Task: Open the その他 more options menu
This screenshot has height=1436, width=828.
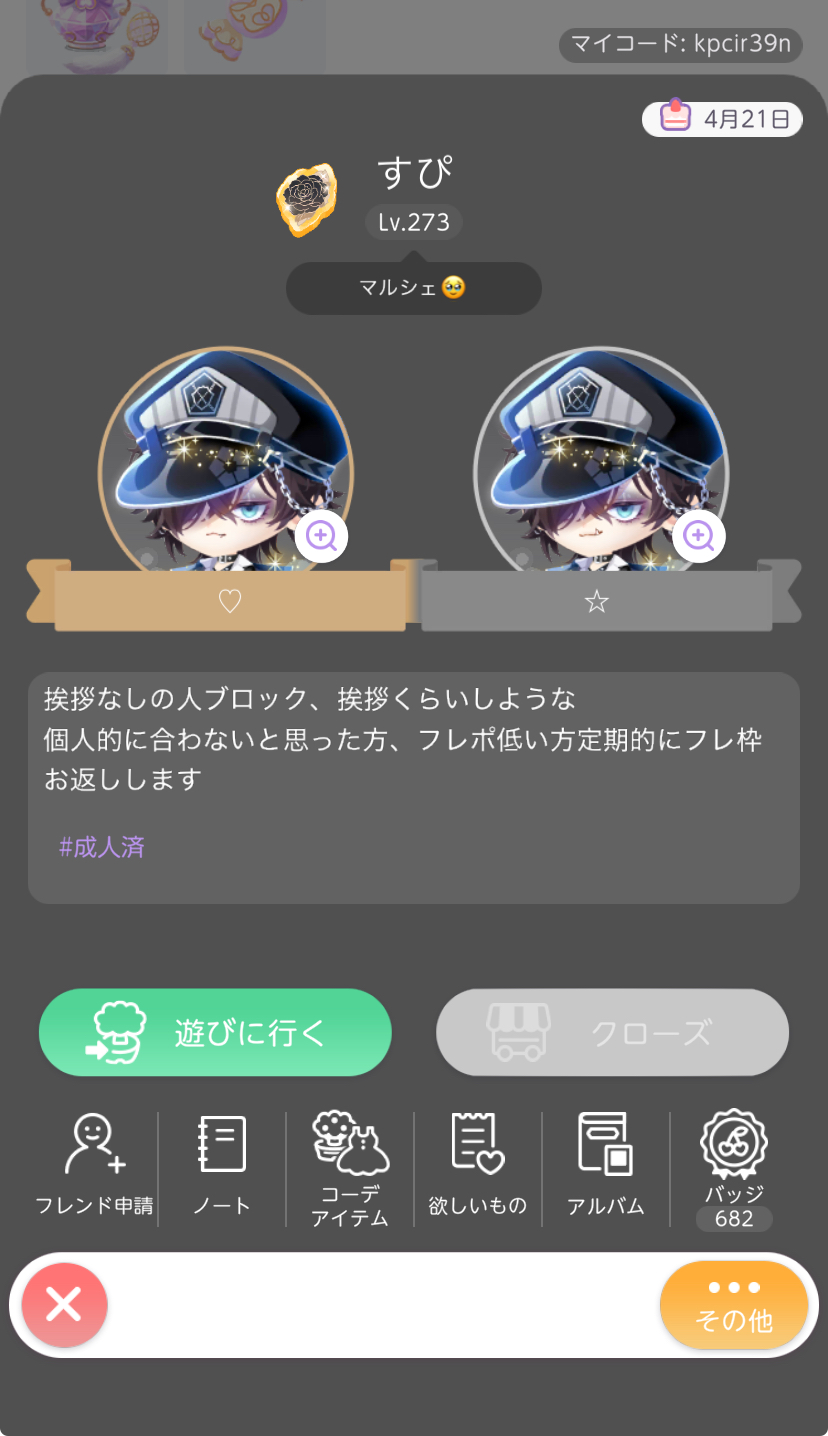Action: tap(734, 1305)
